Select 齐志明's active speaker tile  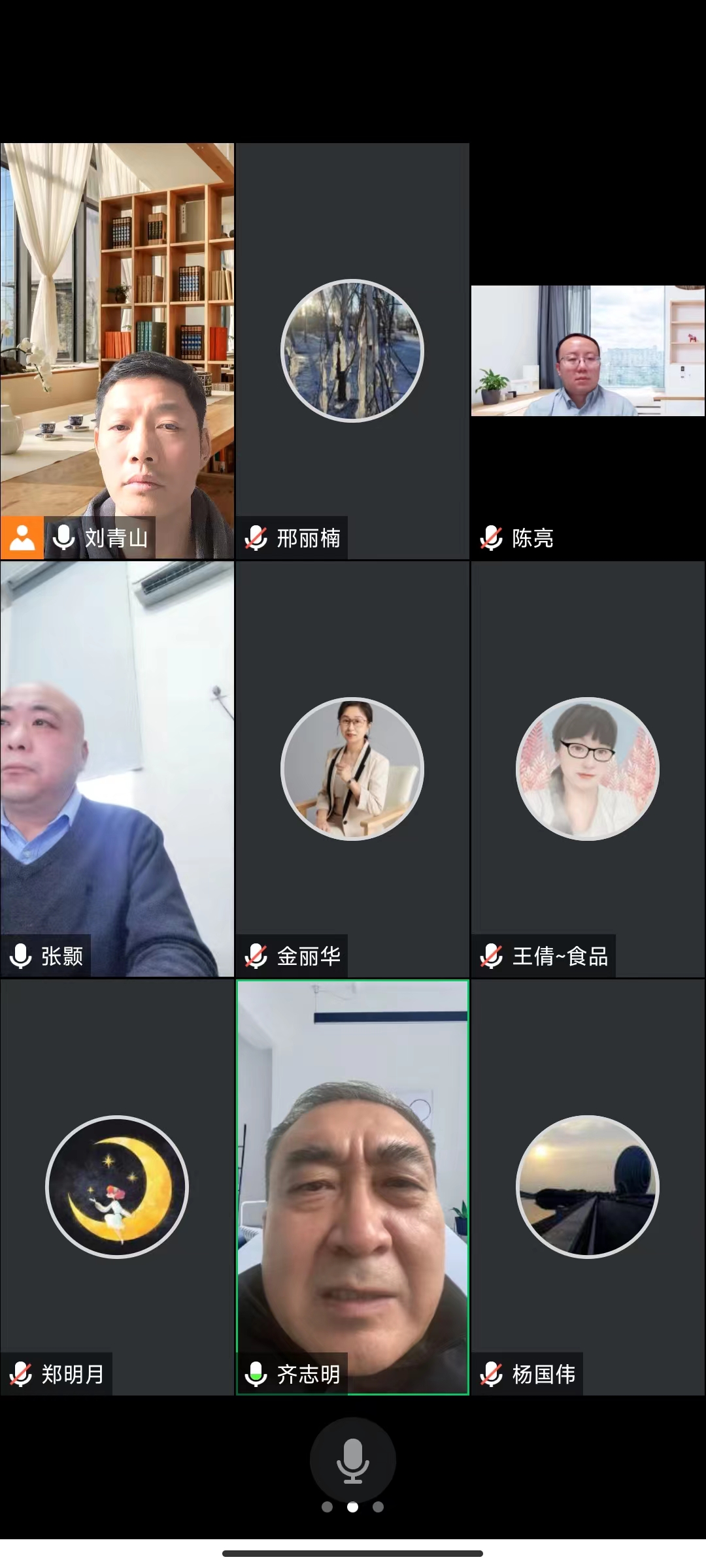click(x=352, y=1187)
